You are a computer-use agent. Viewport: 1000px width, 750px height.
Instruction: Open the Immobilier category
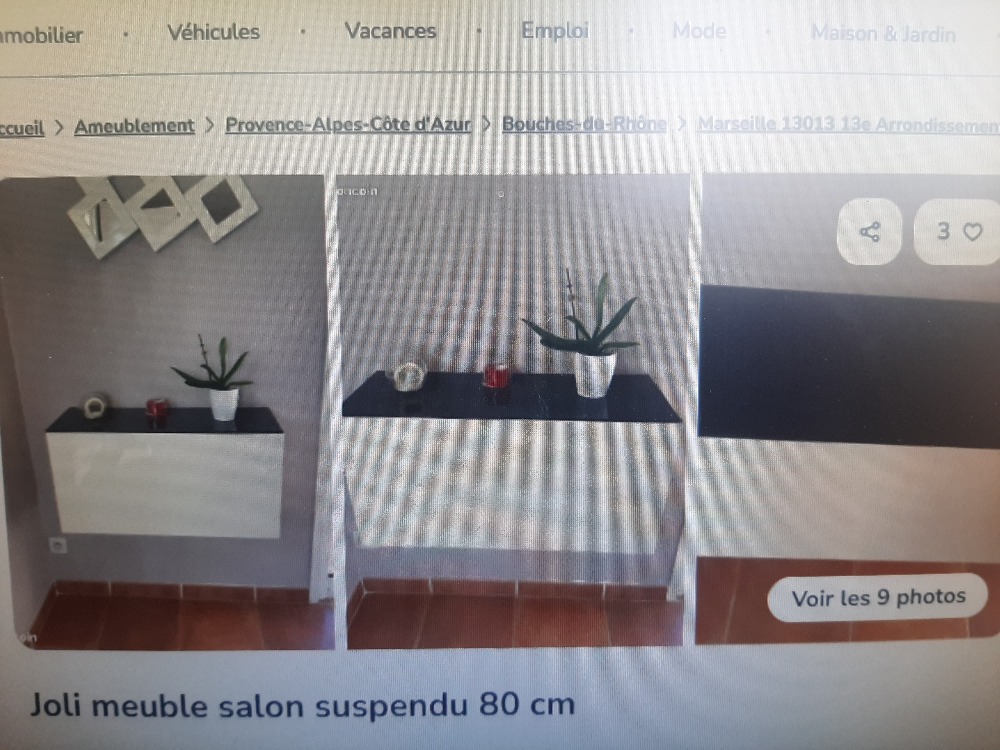pos(40,35)
